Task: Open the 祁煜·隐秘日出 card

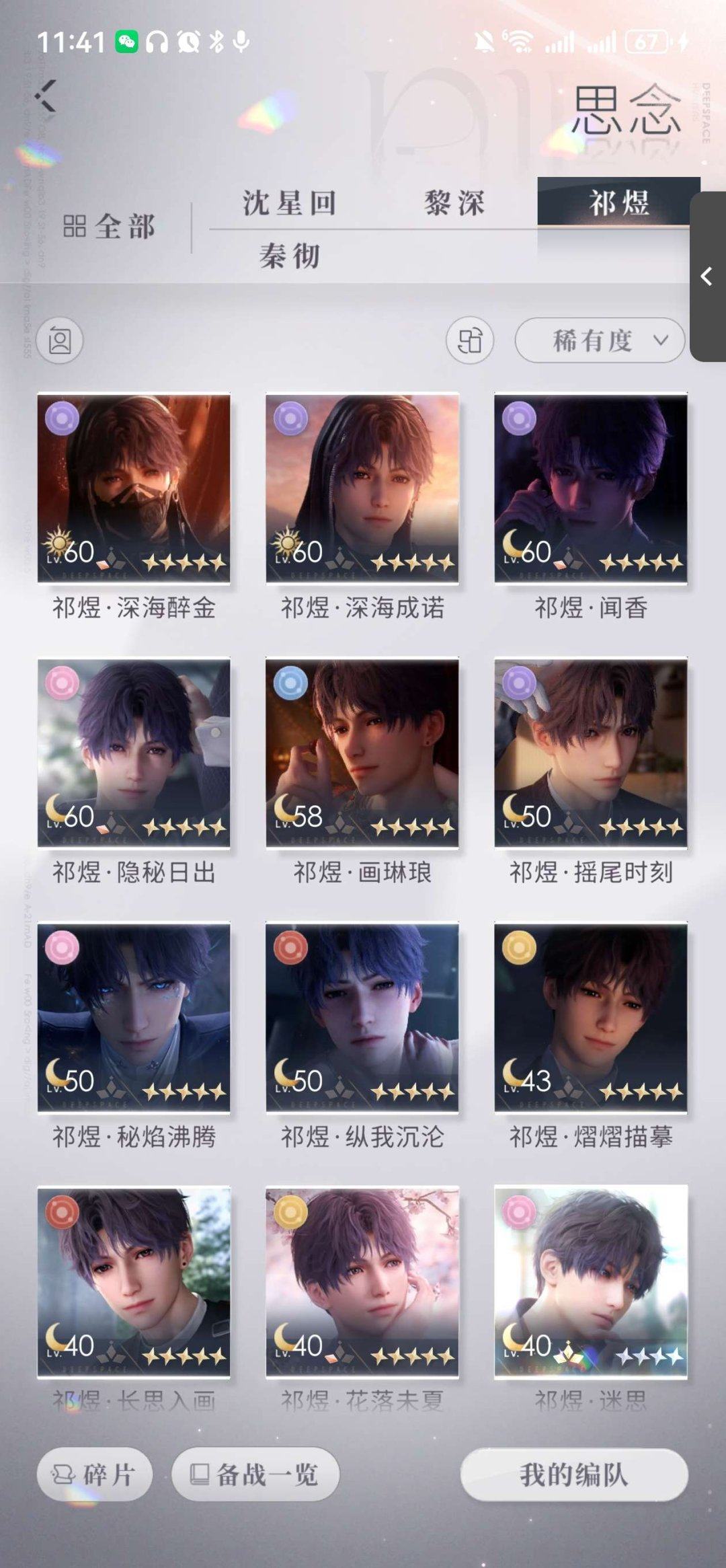Action: (134, 753)
